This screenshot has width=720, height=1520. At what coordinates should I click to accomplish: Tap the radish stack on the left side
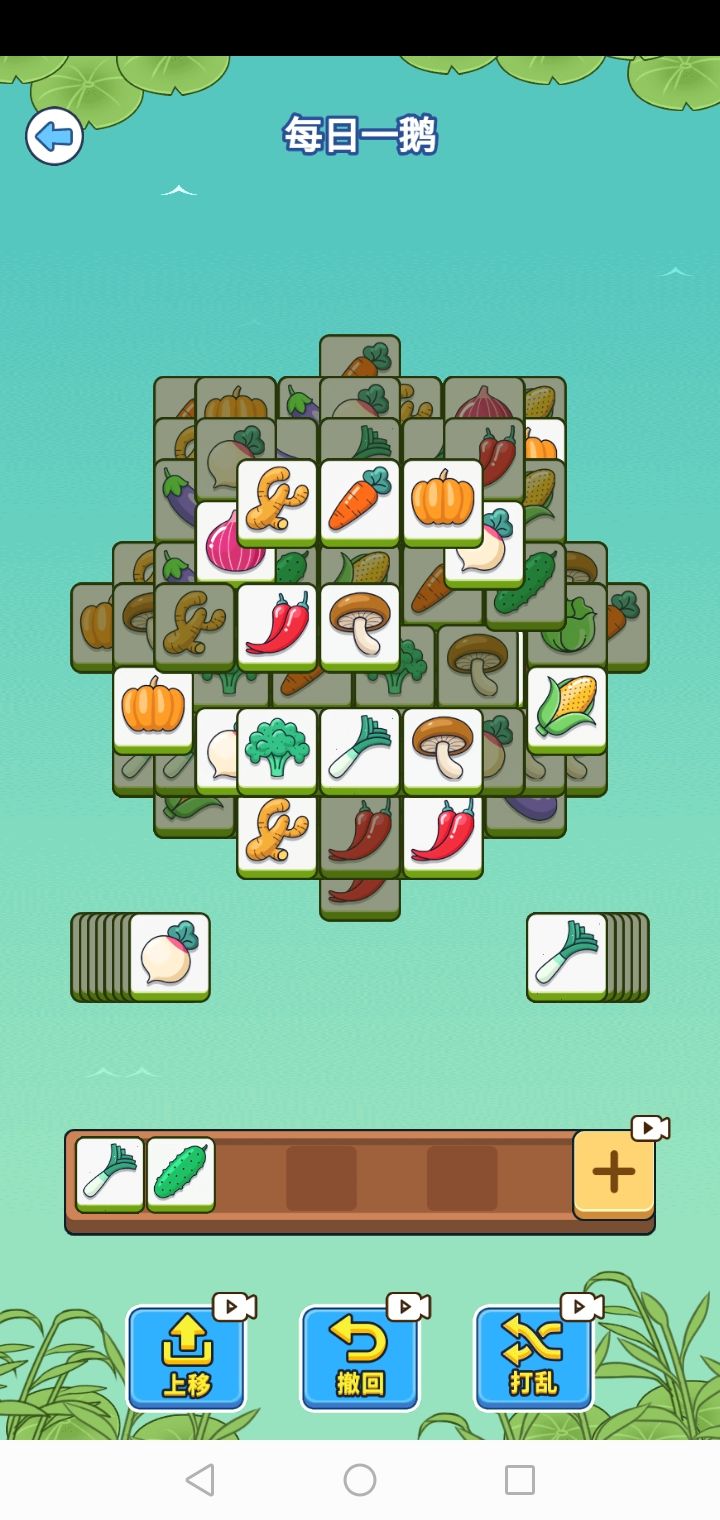[140, 957]
